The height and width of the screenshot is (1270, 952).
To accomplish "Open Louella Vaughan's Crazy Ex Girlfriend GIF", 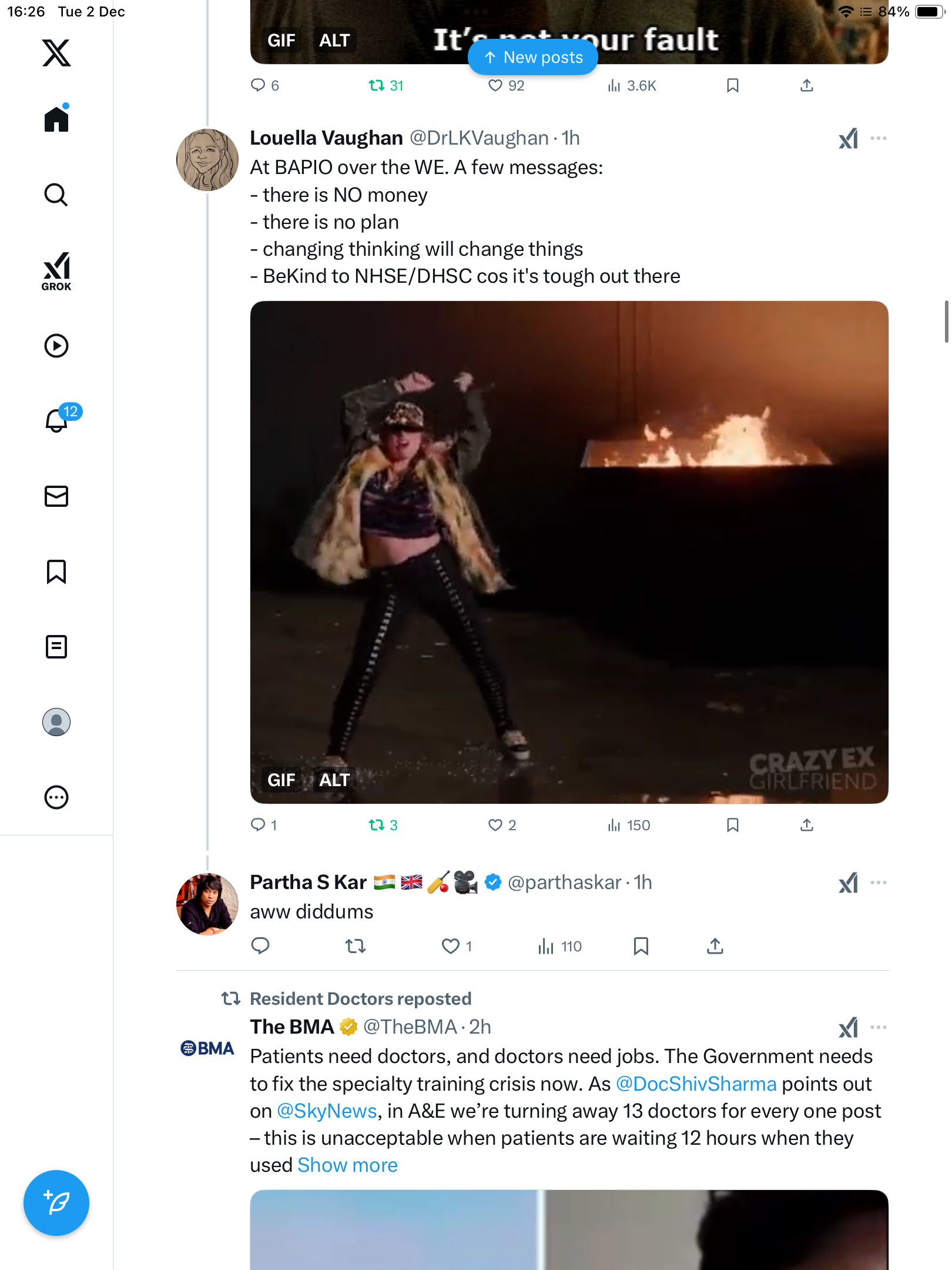I will pyautogui.click(x=569, y=553).
